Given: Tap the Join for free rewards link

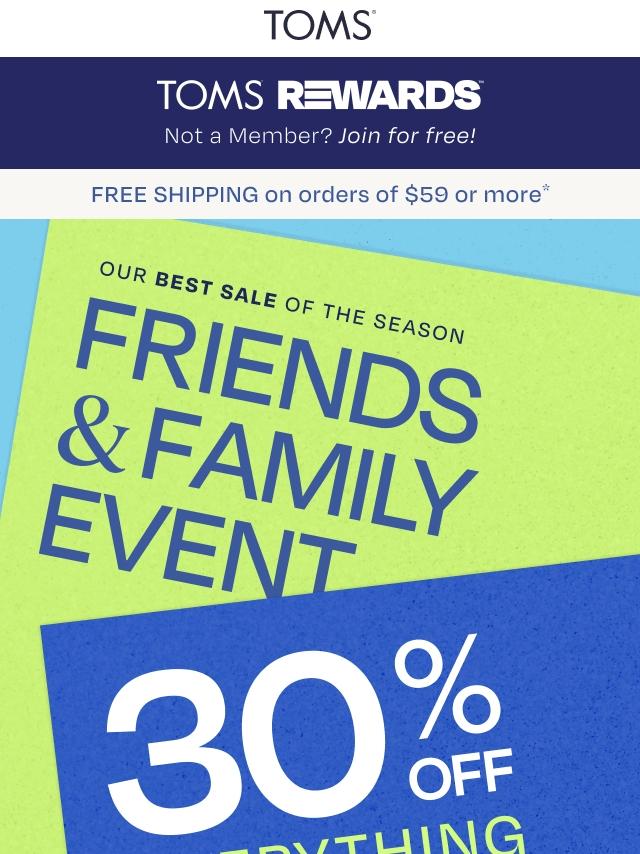Looking at the screenshot, I should tap(407, 136).
